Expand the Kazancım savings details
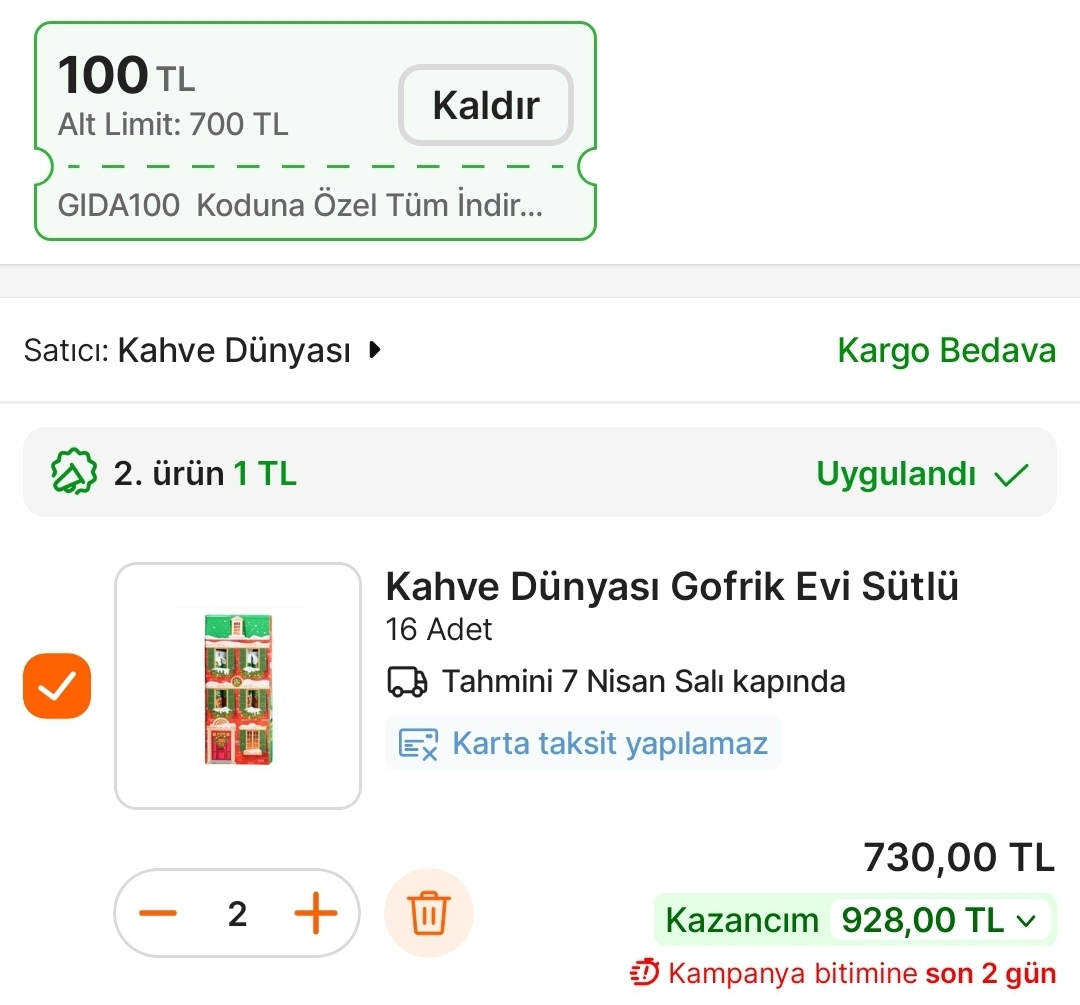This screenshot has width=1080, height=1005. coord(1025,920)
